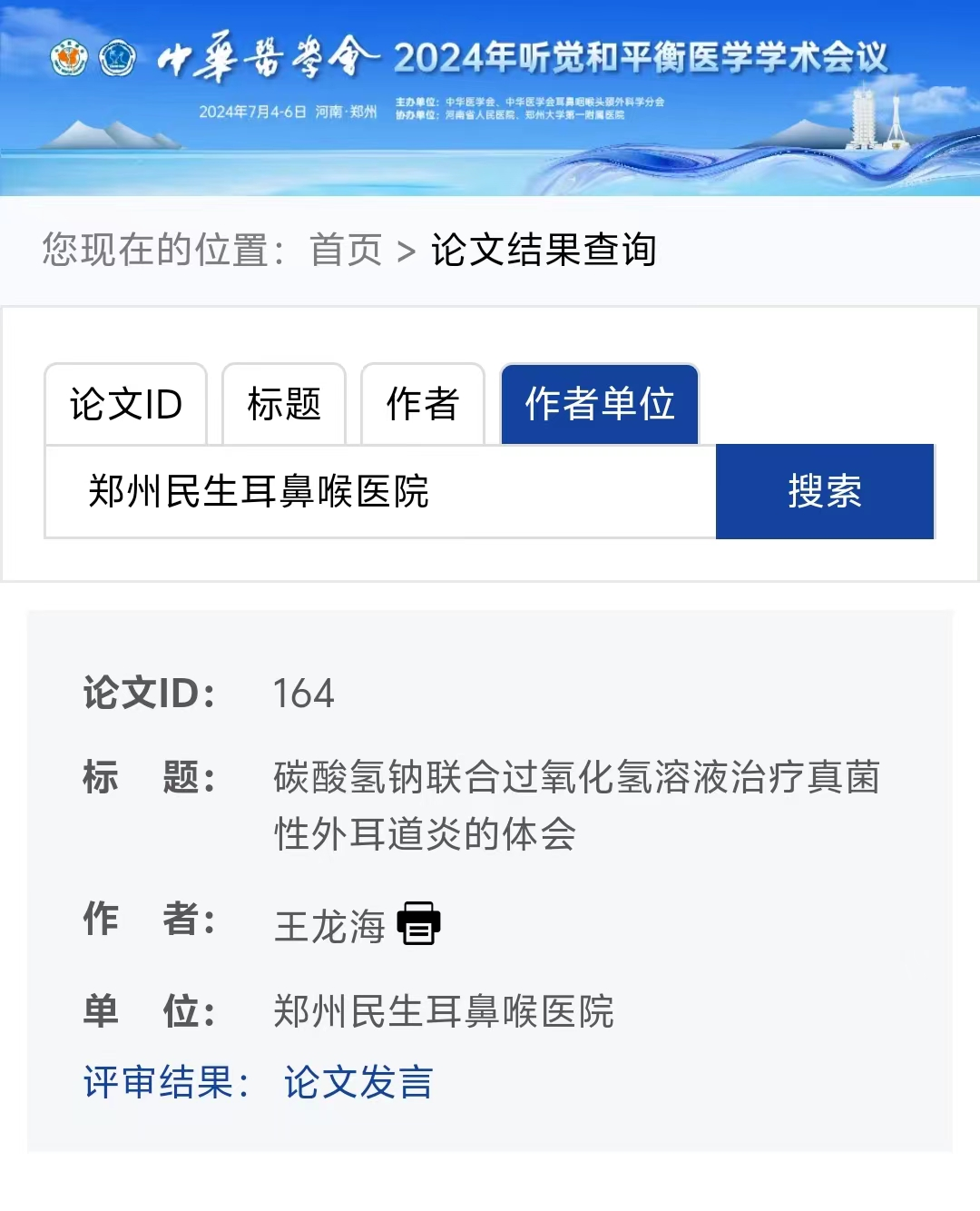980x1211 pixels.
Task: Switch to the 作者 tab
Action: pyautogui.click(x=423, y=404)
